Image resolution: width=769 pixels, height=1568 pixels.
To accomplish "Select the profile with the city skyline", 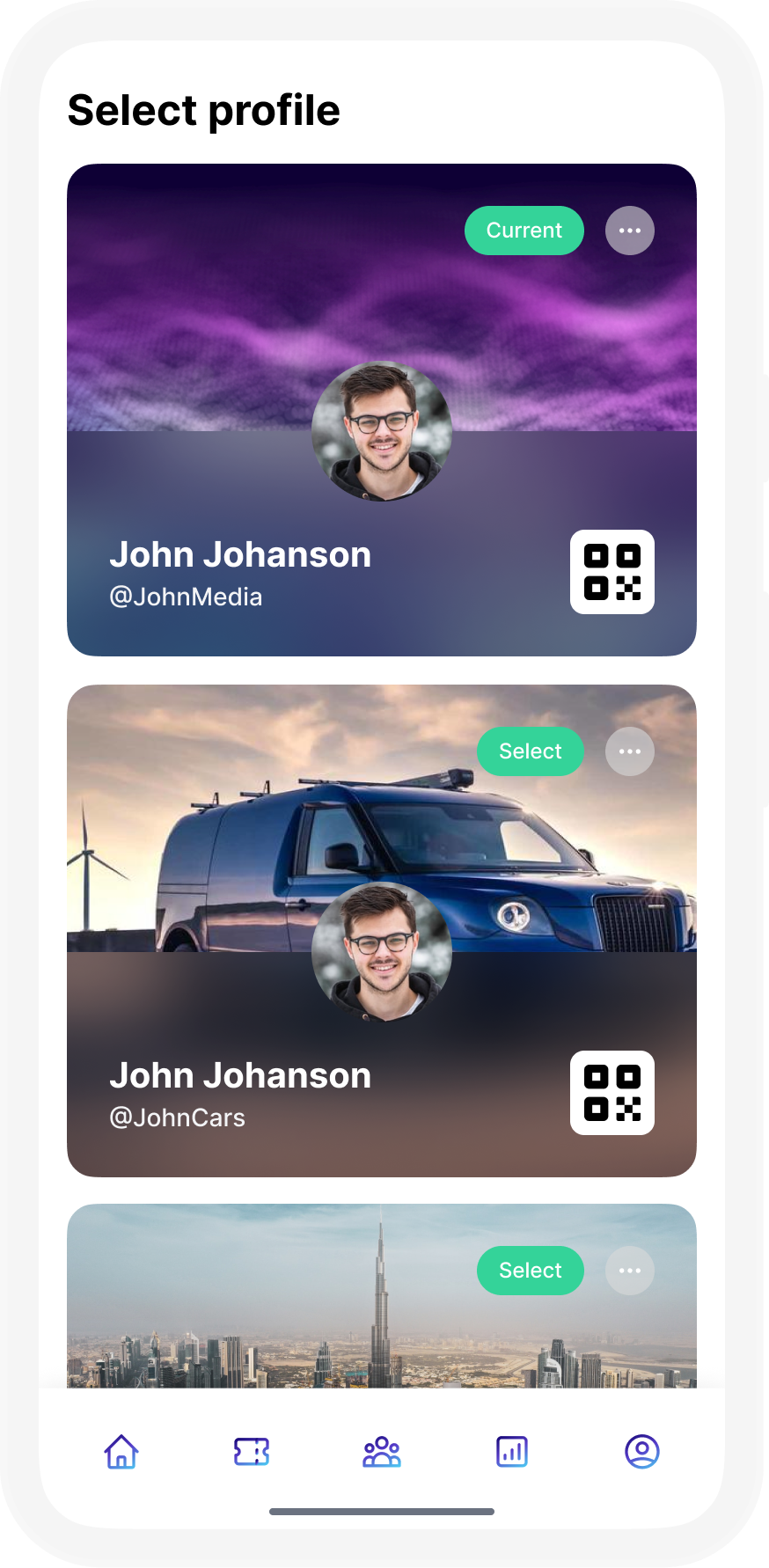I will pyautogui.click(x=530, y=1271).
